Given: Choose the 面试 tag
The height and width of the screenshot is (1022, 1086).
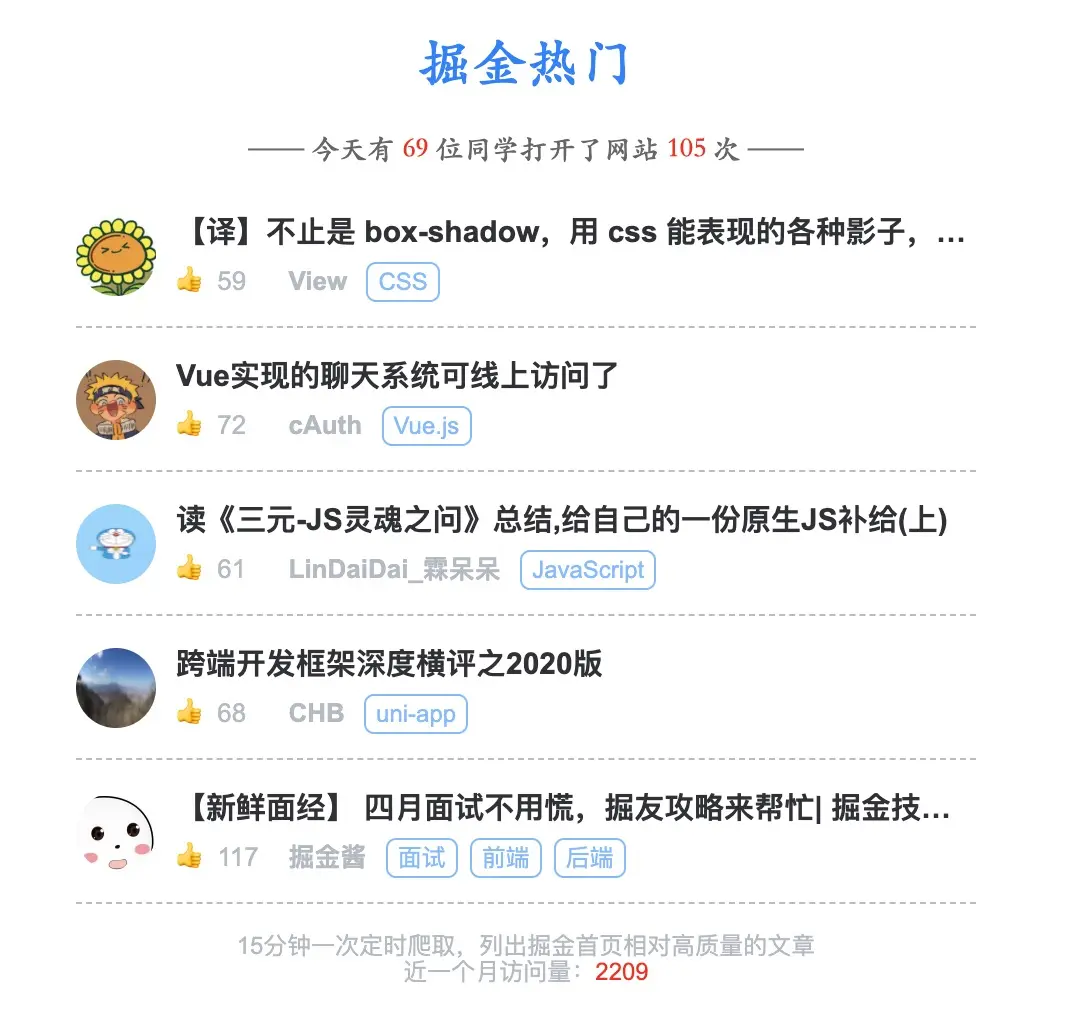Looking at the screenshot, I should coord(421,858).
